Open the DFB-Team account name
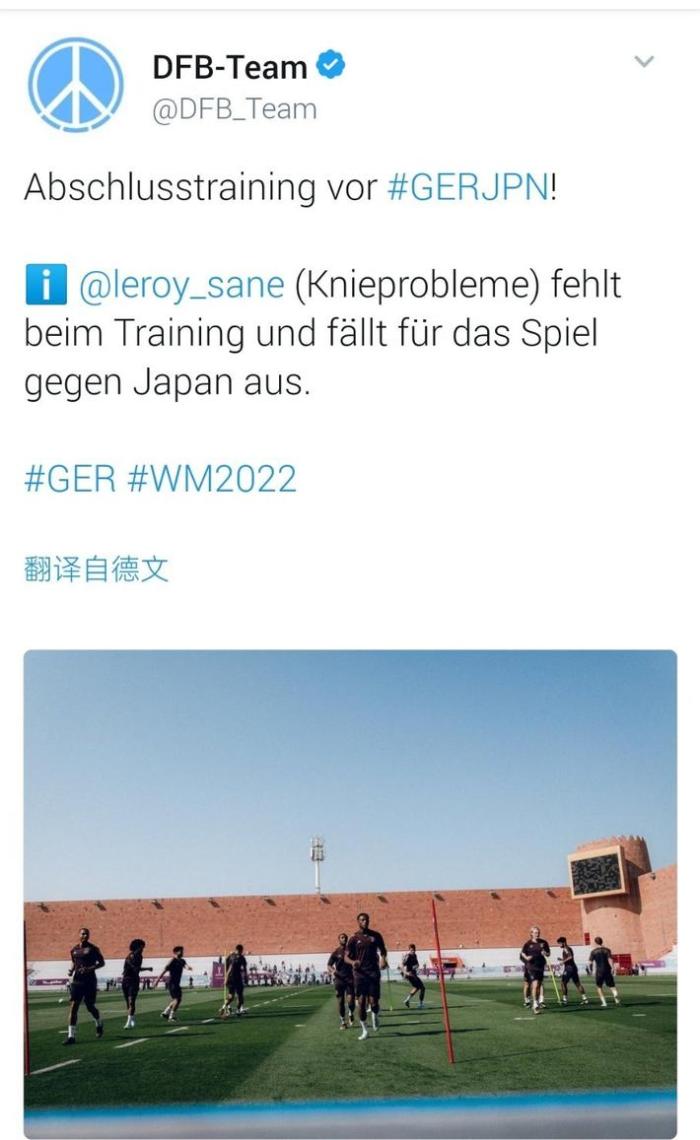This screenshot has height=1140, width=700. point(230,67)
